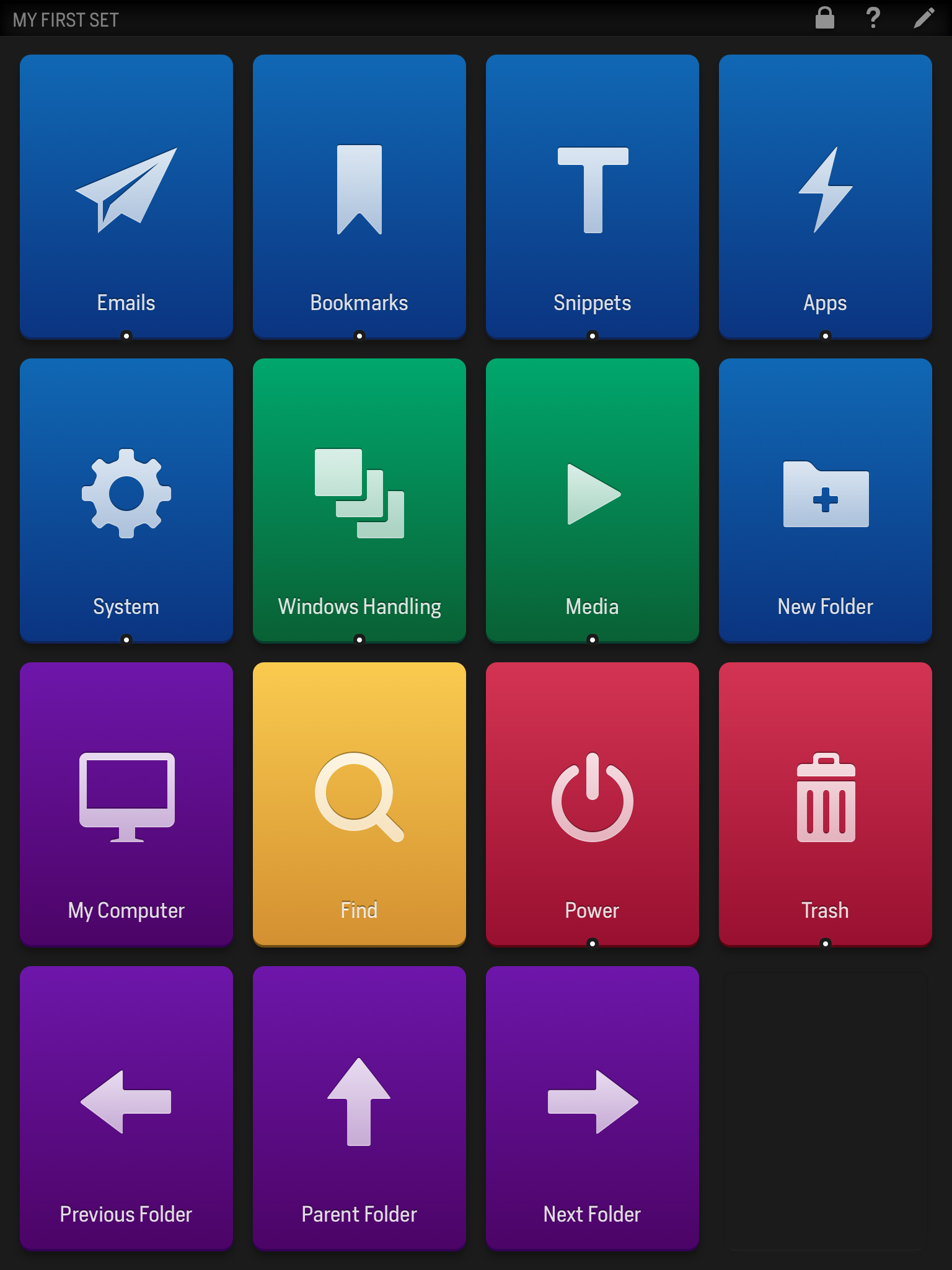Launch My Computer
The image size is (952, 1270).
coord(126,804)
